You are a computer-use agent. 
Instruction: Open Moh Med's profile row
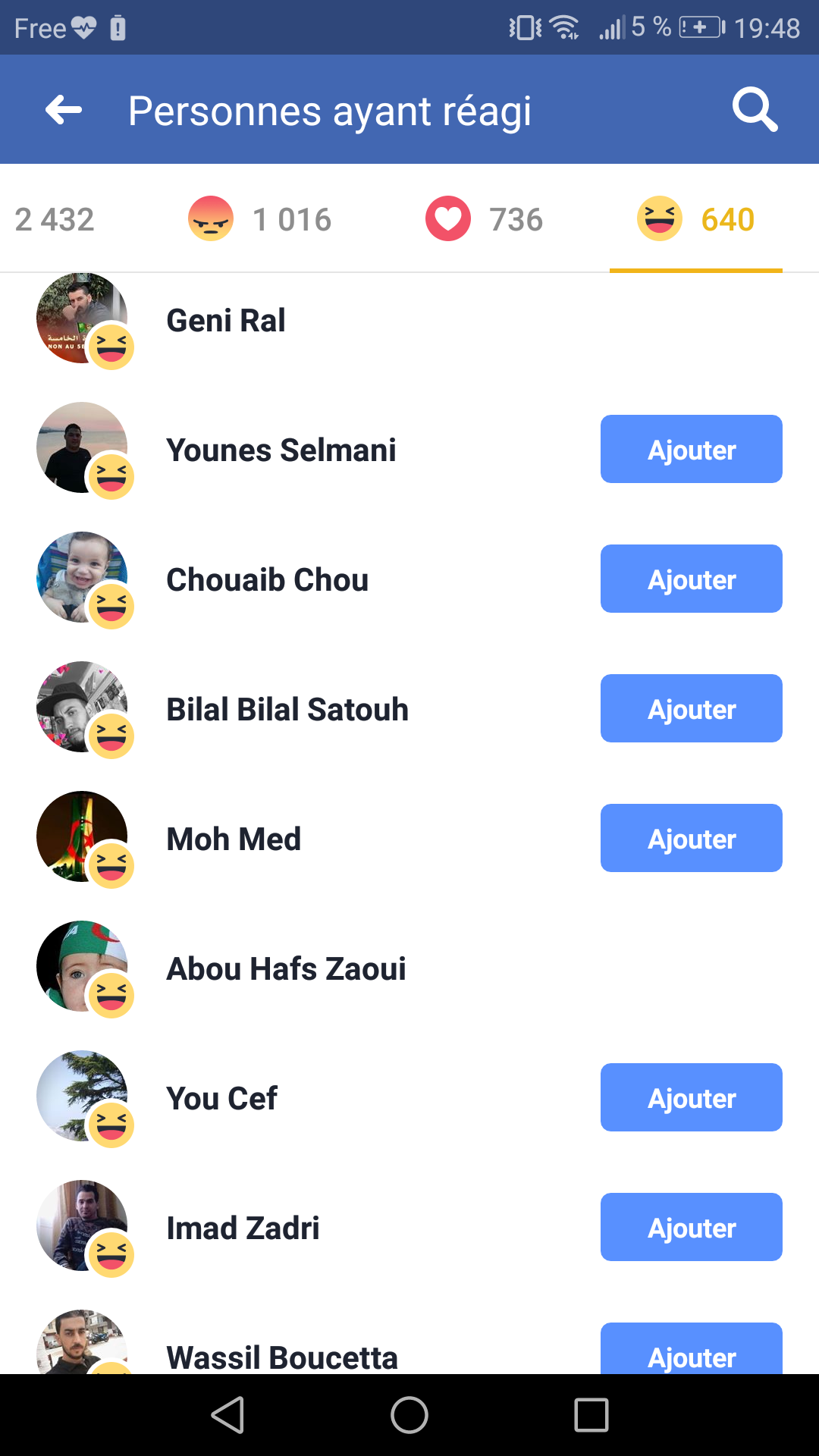[x=234, y=839]
